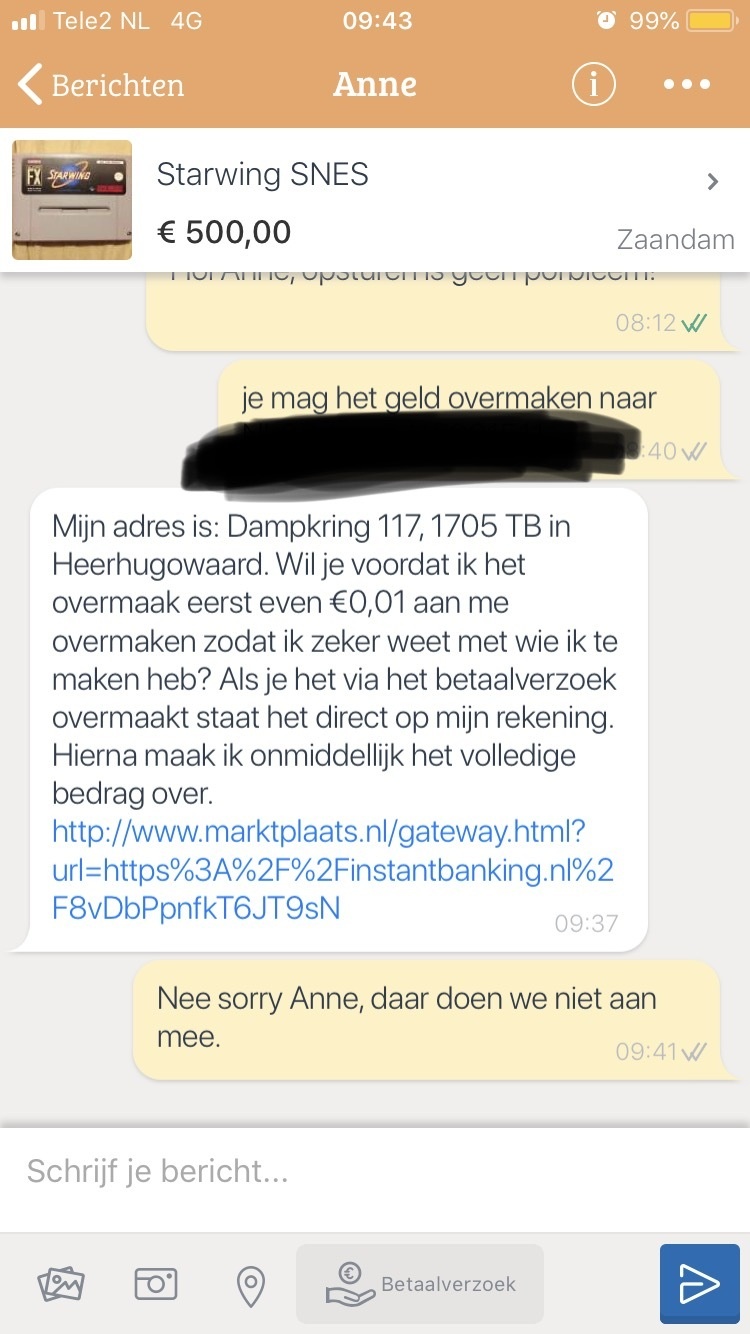Screen dimensions: 750x1334
Task: Go back to Berichten
Action: point(102,85)
